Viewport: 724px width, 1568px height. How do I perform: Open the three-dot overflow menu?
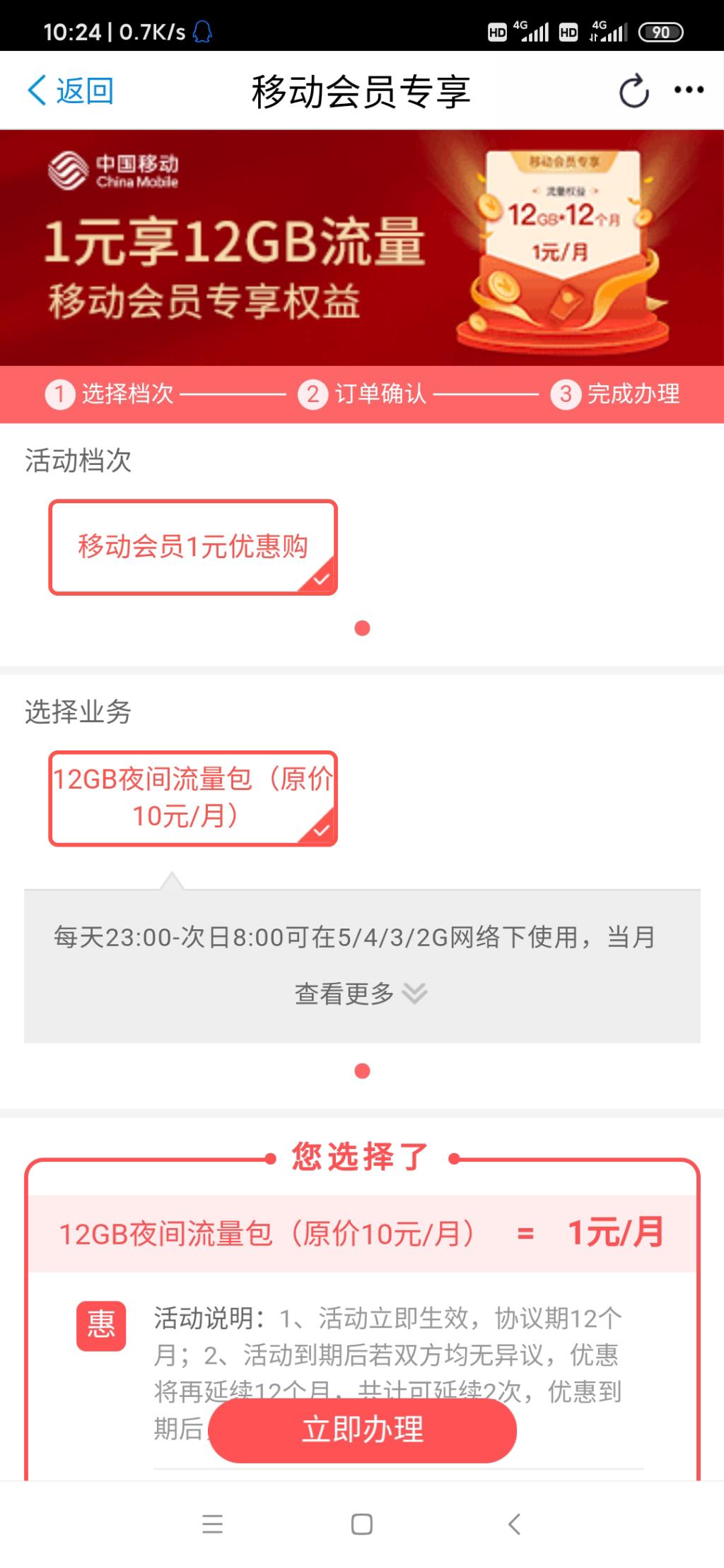click(x=689, y=90)
